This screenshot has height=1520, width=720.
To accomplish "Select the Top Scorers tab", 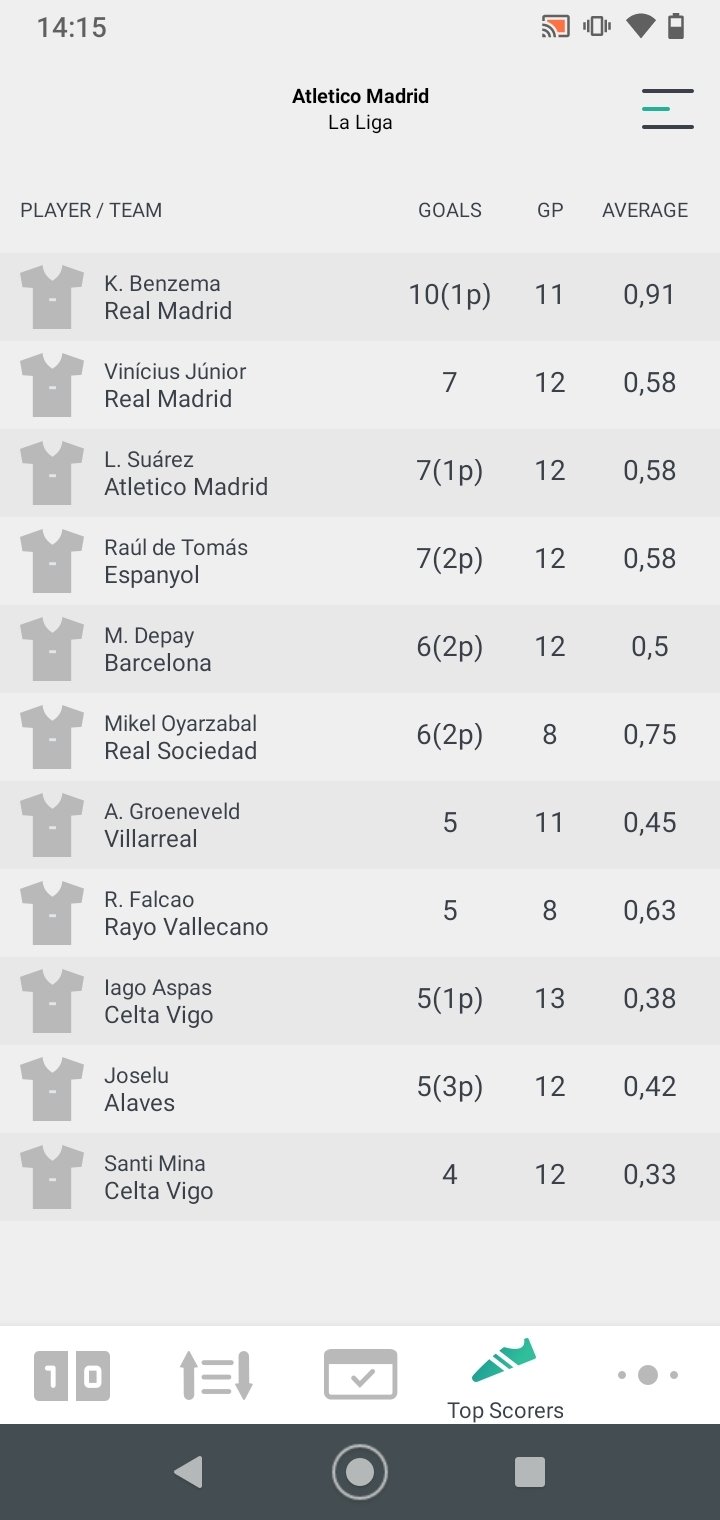I will click(x=505, y=1380).
